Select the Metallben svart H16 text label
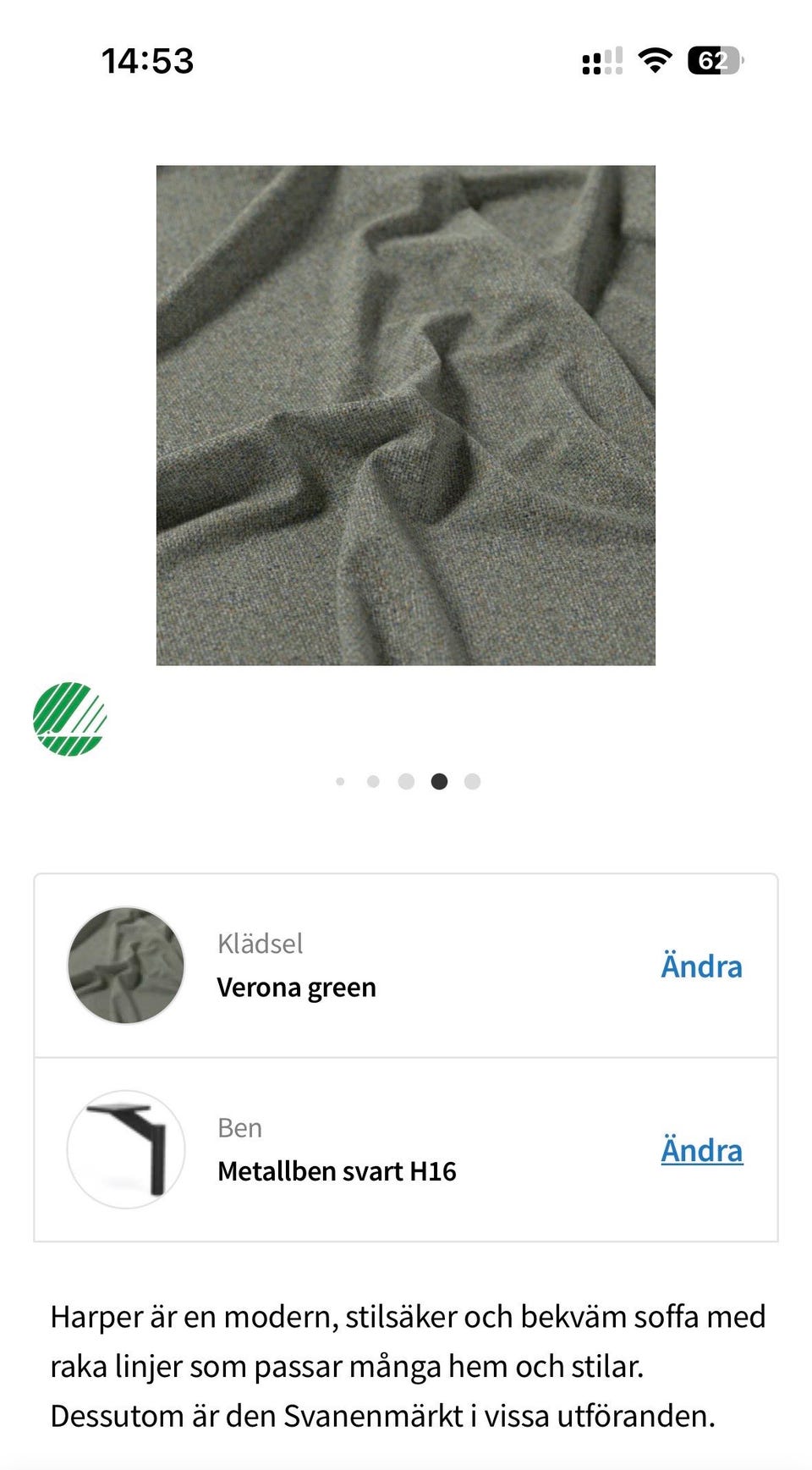The image size is (812, 1470). point(337,1171)
